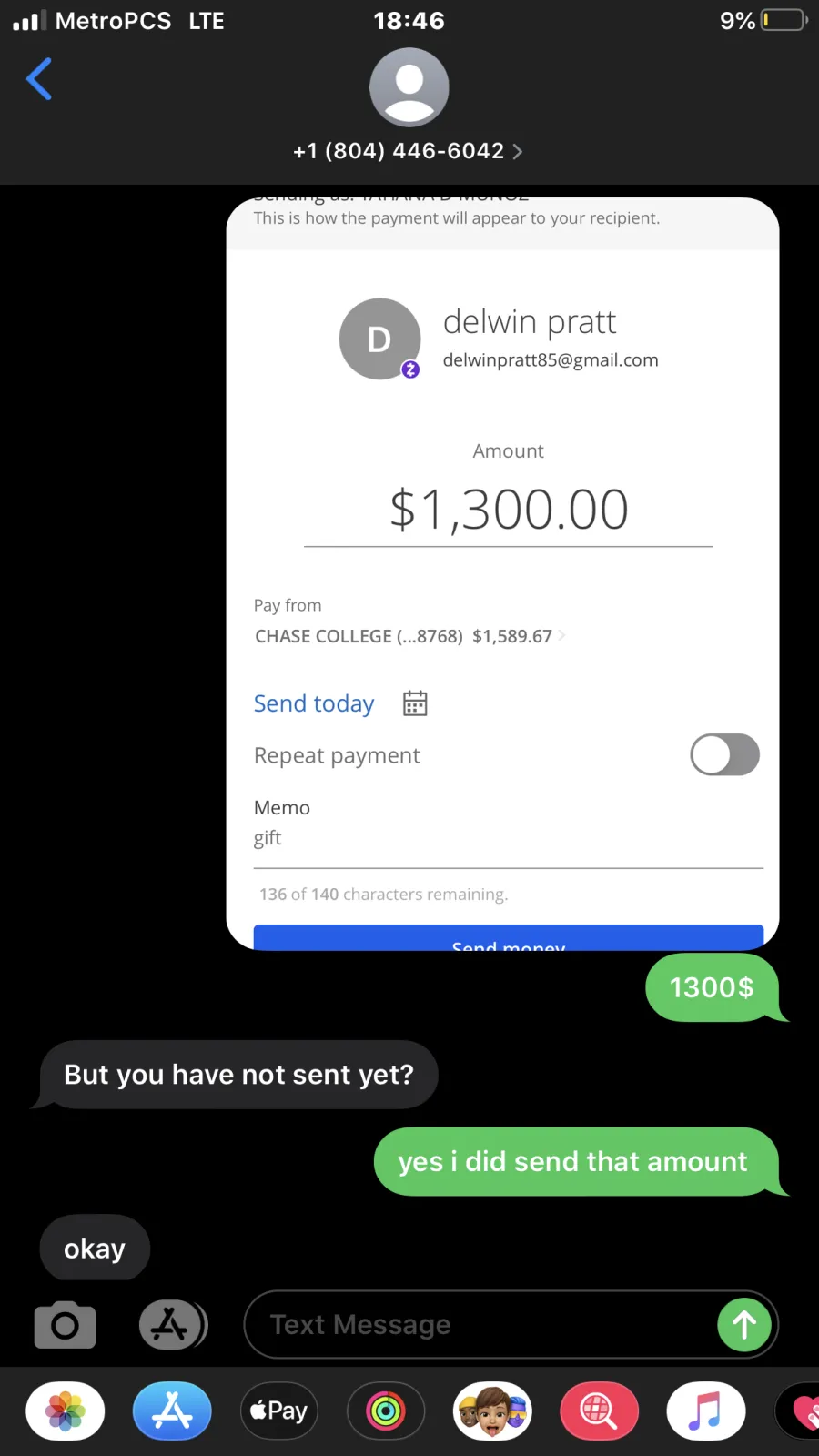819x1456 pixels.
Task: Toggle the iMessage apps drawer button
Action: (x=173, y=1325)
